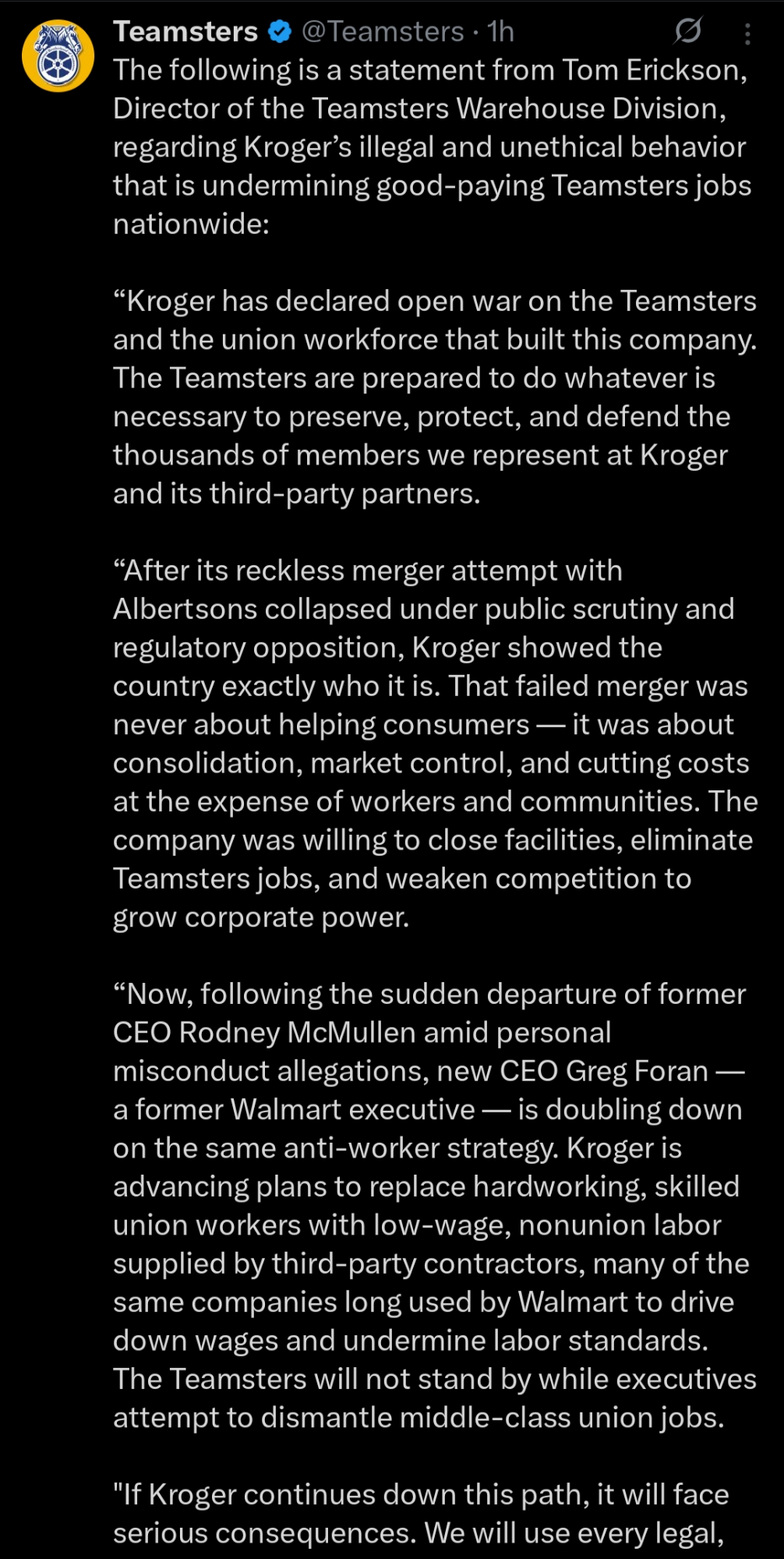Tap the Grok icon beside the timestamp
784x1559 pixels.
[x=687, y=31]
